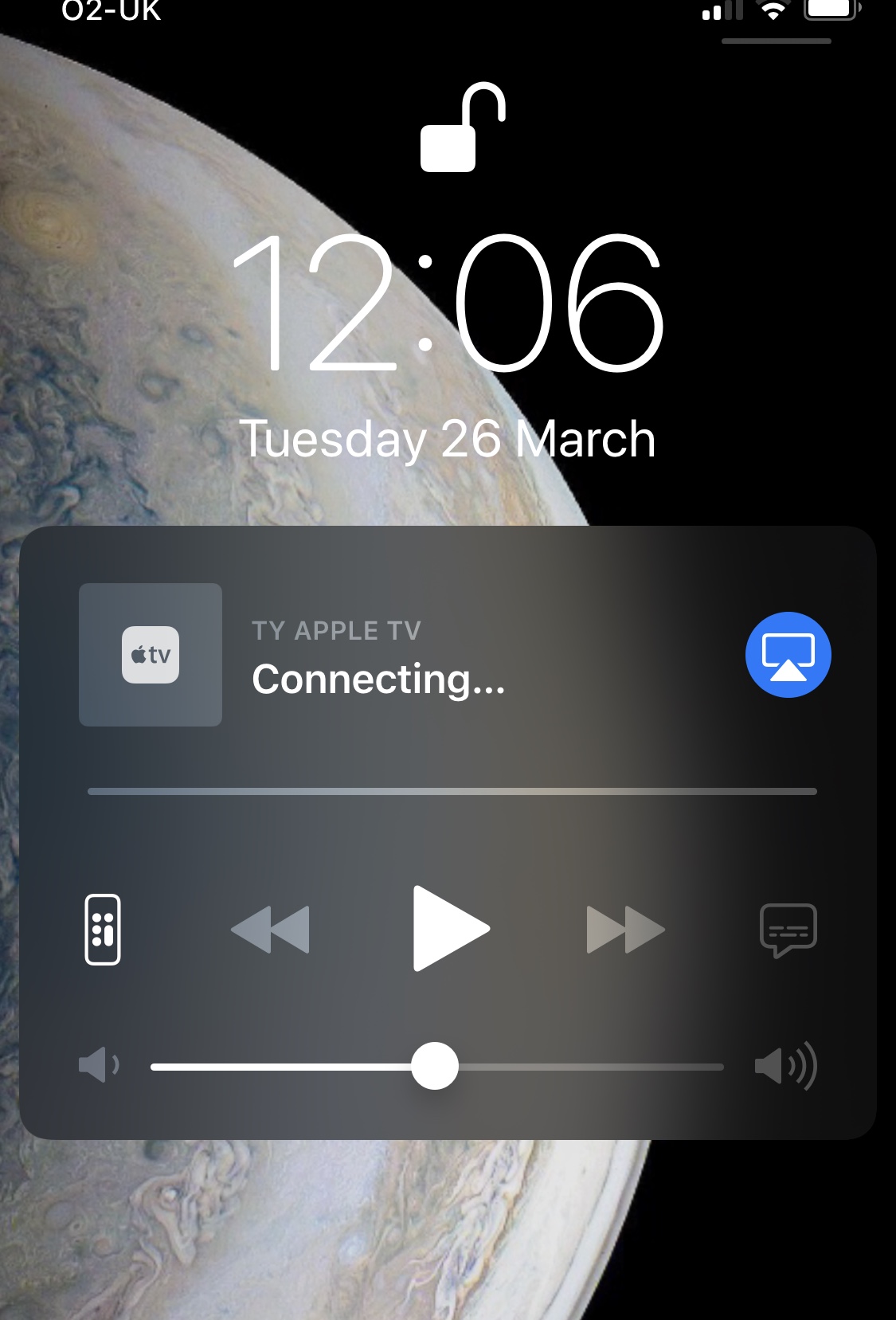This screenshot has width=896, height=1320.
Task: Open the Apple TV remote control
Action: point(103,930)
